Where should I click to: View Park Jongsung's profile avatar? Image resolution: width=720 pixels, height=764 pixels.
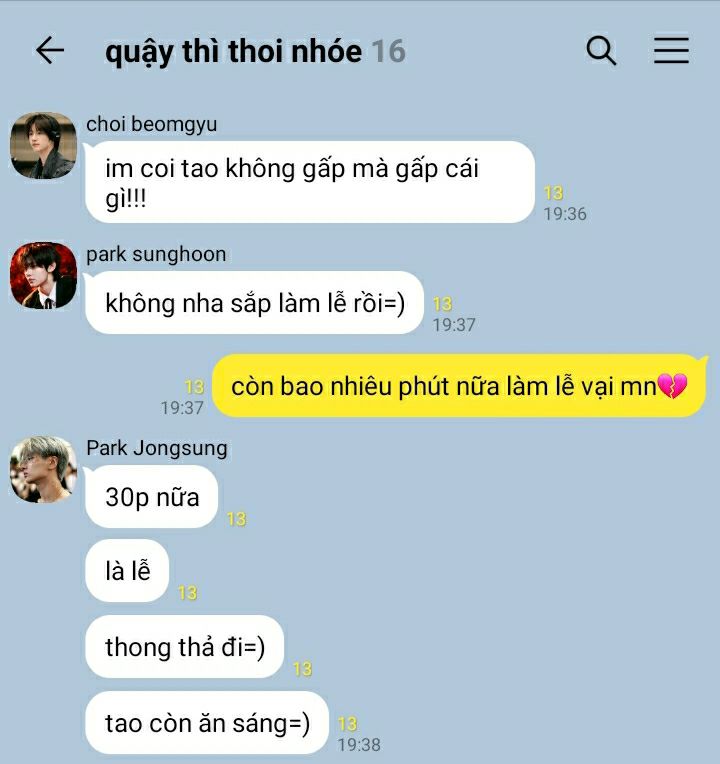coord(43,469)
